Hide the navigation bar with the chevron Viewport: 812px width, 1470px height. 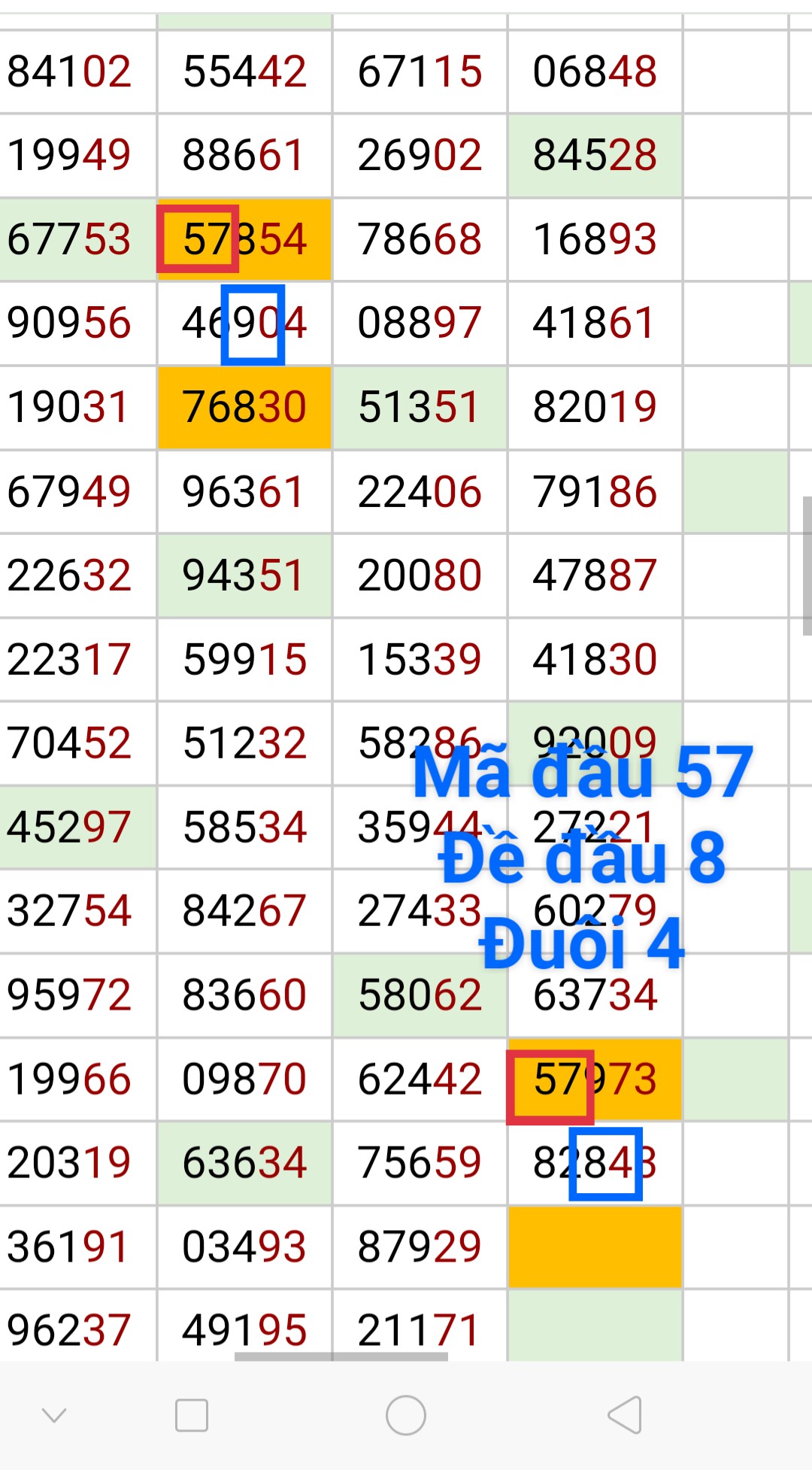(x=54, y=1415)
